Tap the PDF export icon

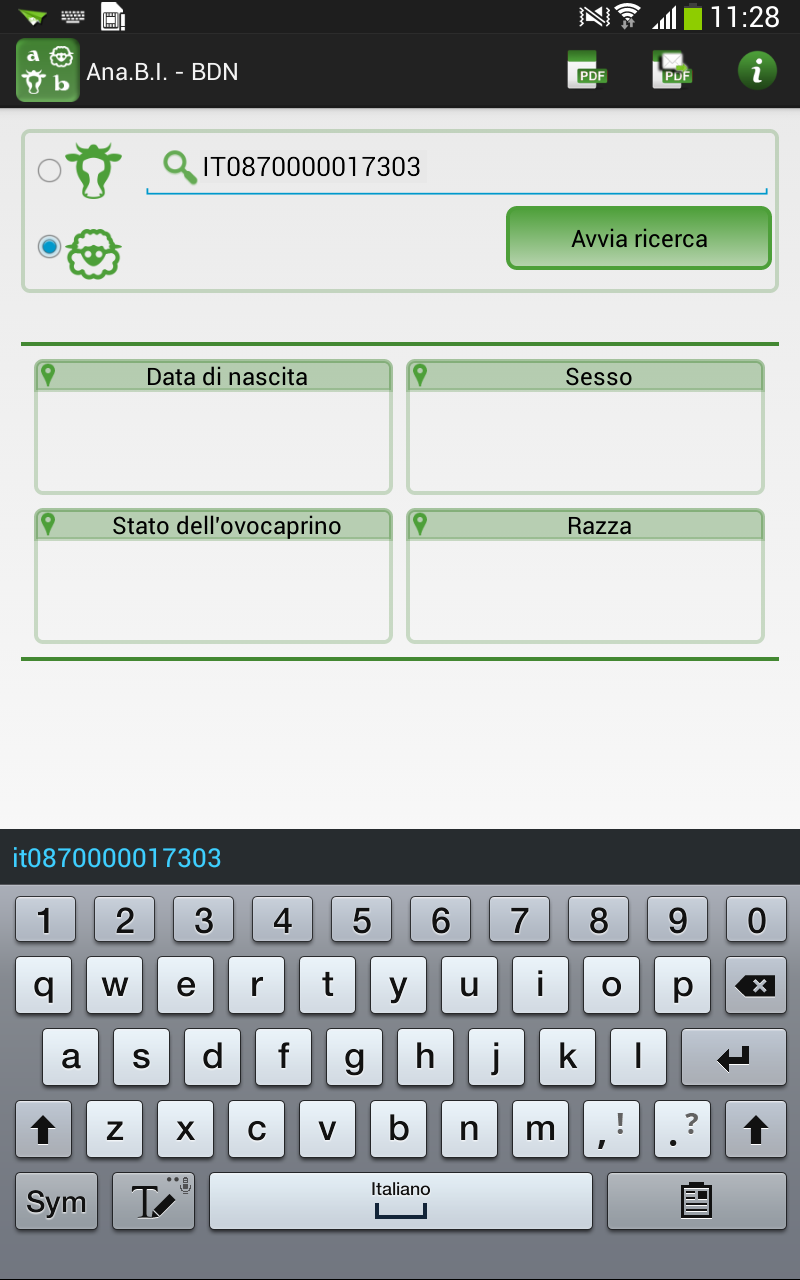(587, 71)
